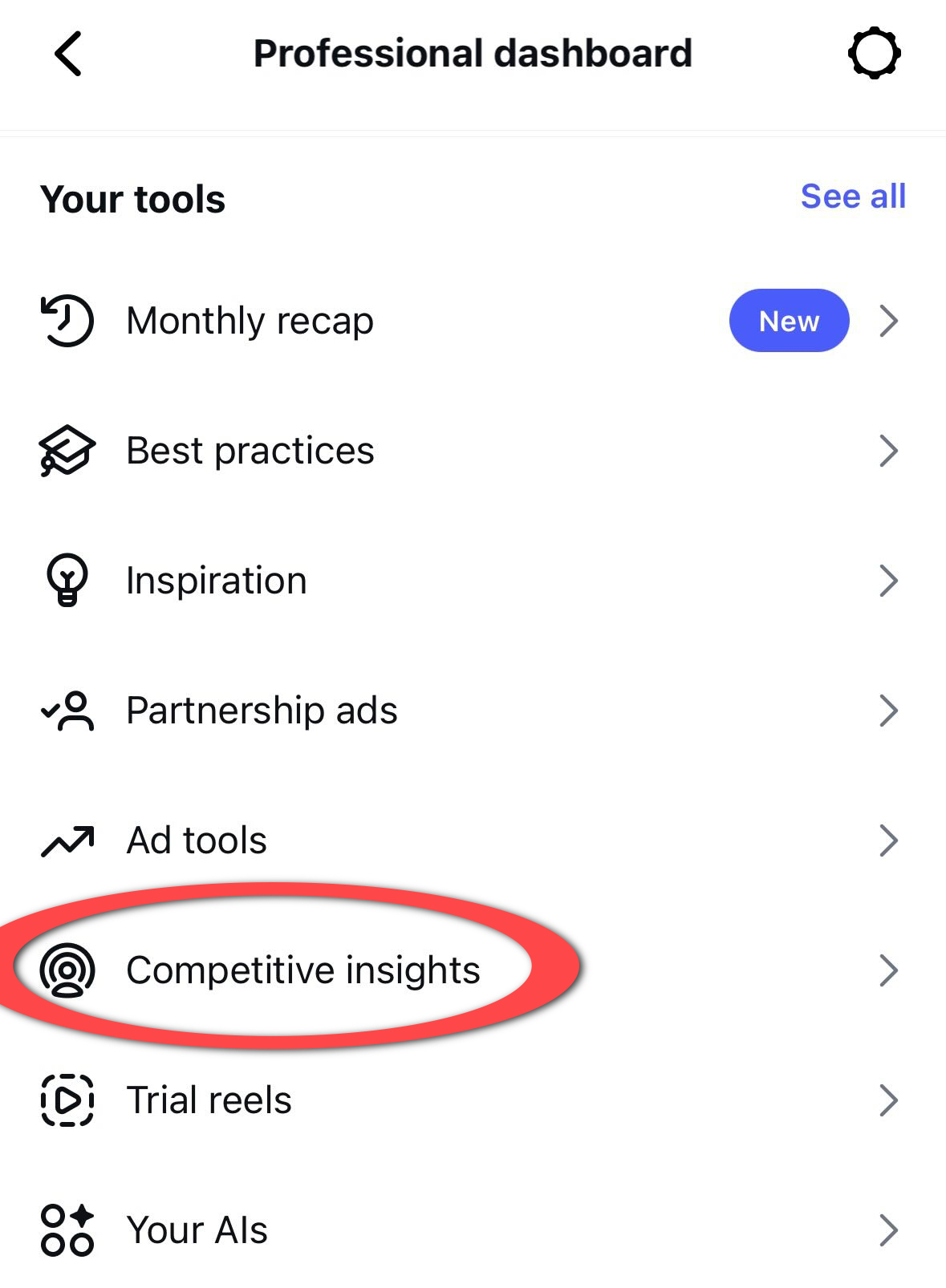The width and height of the screenshot is (946, 1288).
Task: Open Competitive insights from Your tools
Action: 302,970
